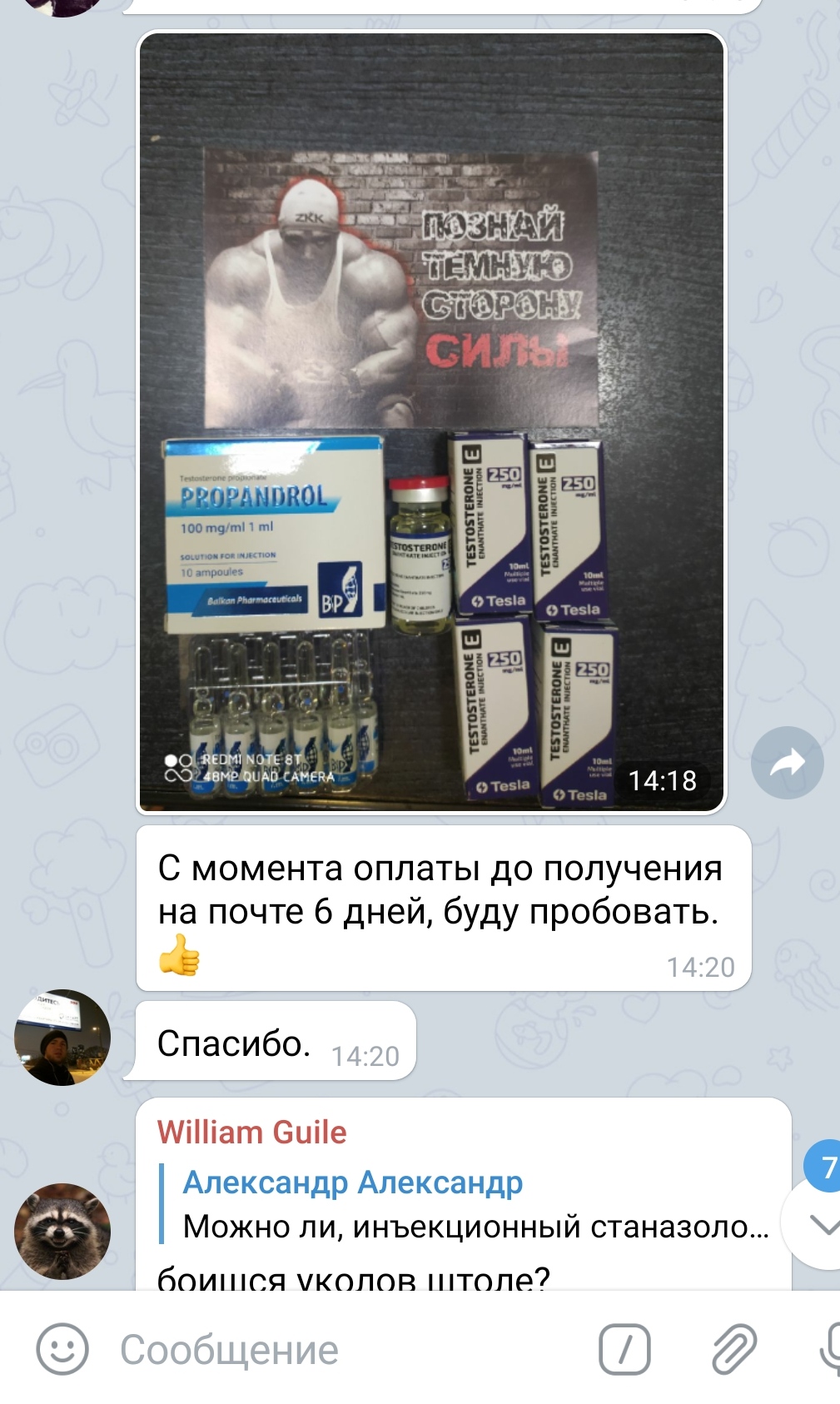Open William Guile's profile name
The height and width of the screenshot is (1404, 840).
point(251,1133)
